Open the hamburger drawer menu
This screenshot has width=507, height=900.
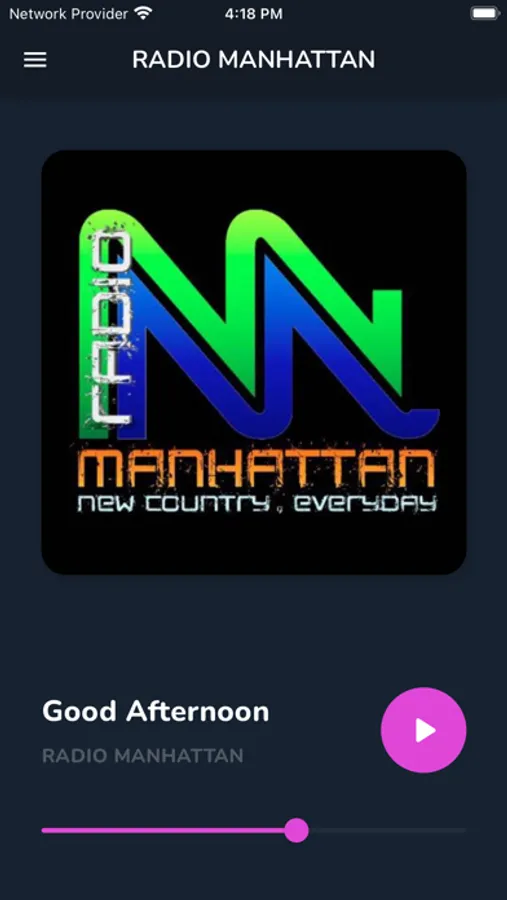click(35, 60)
